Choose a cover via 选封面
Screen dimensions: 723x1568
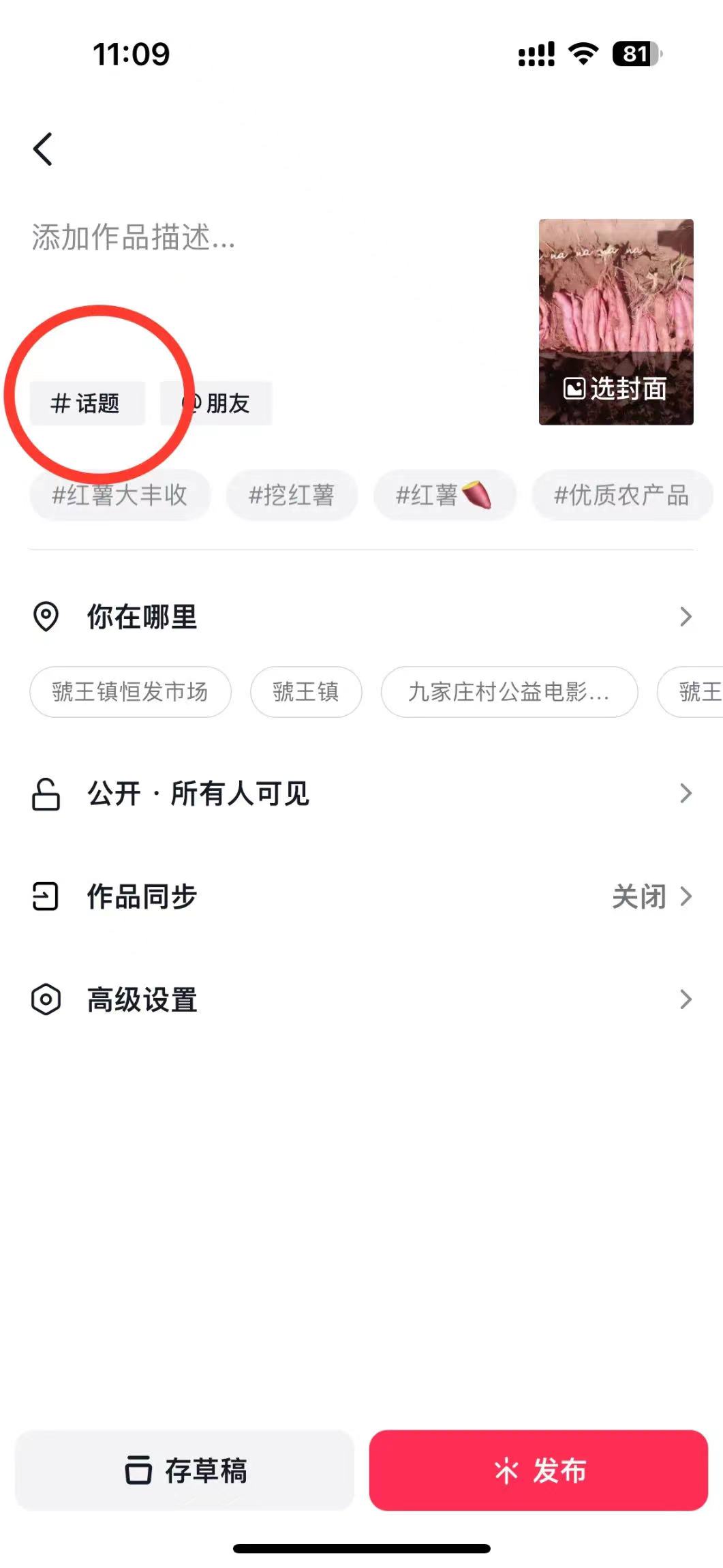coord(615,389)
